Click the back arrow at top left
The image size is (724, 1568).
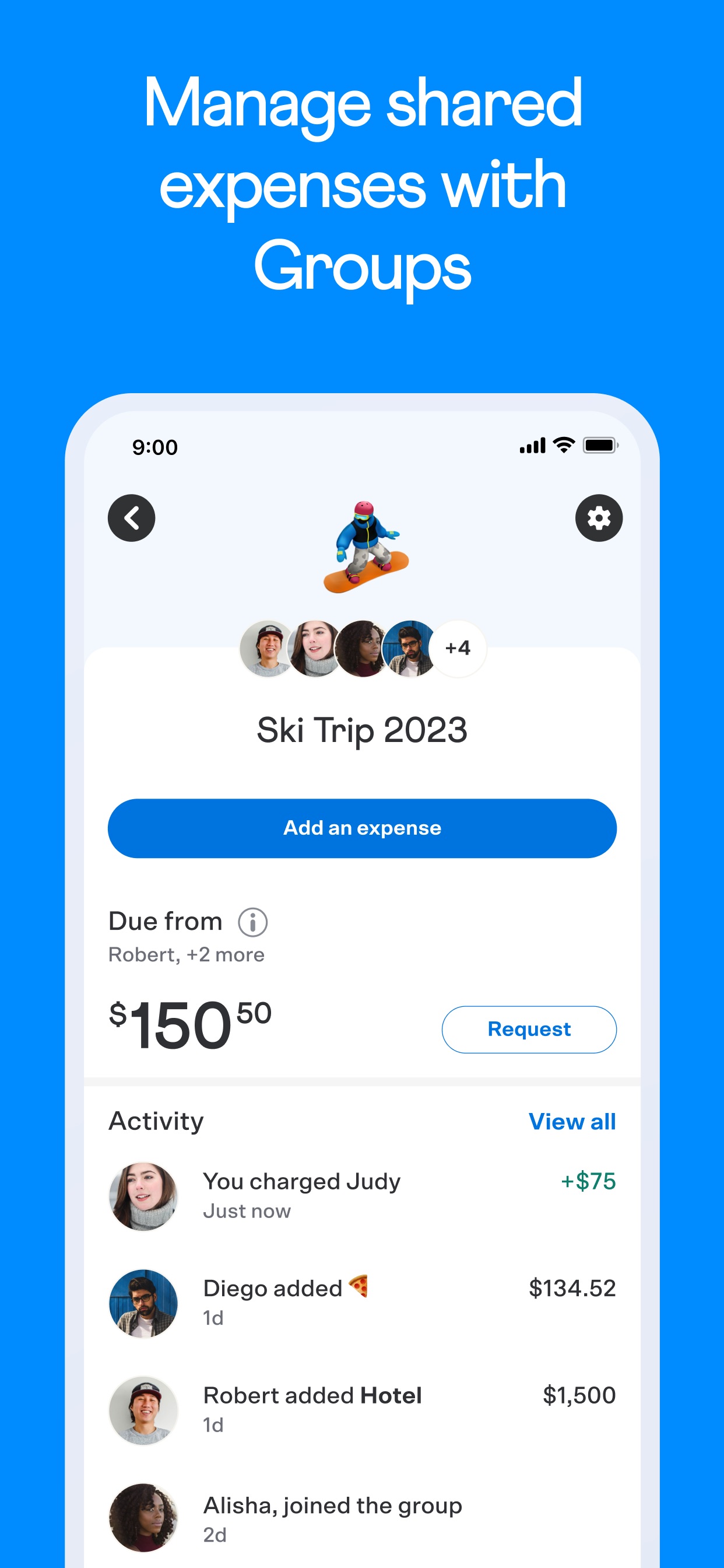[x=131, y=518]
